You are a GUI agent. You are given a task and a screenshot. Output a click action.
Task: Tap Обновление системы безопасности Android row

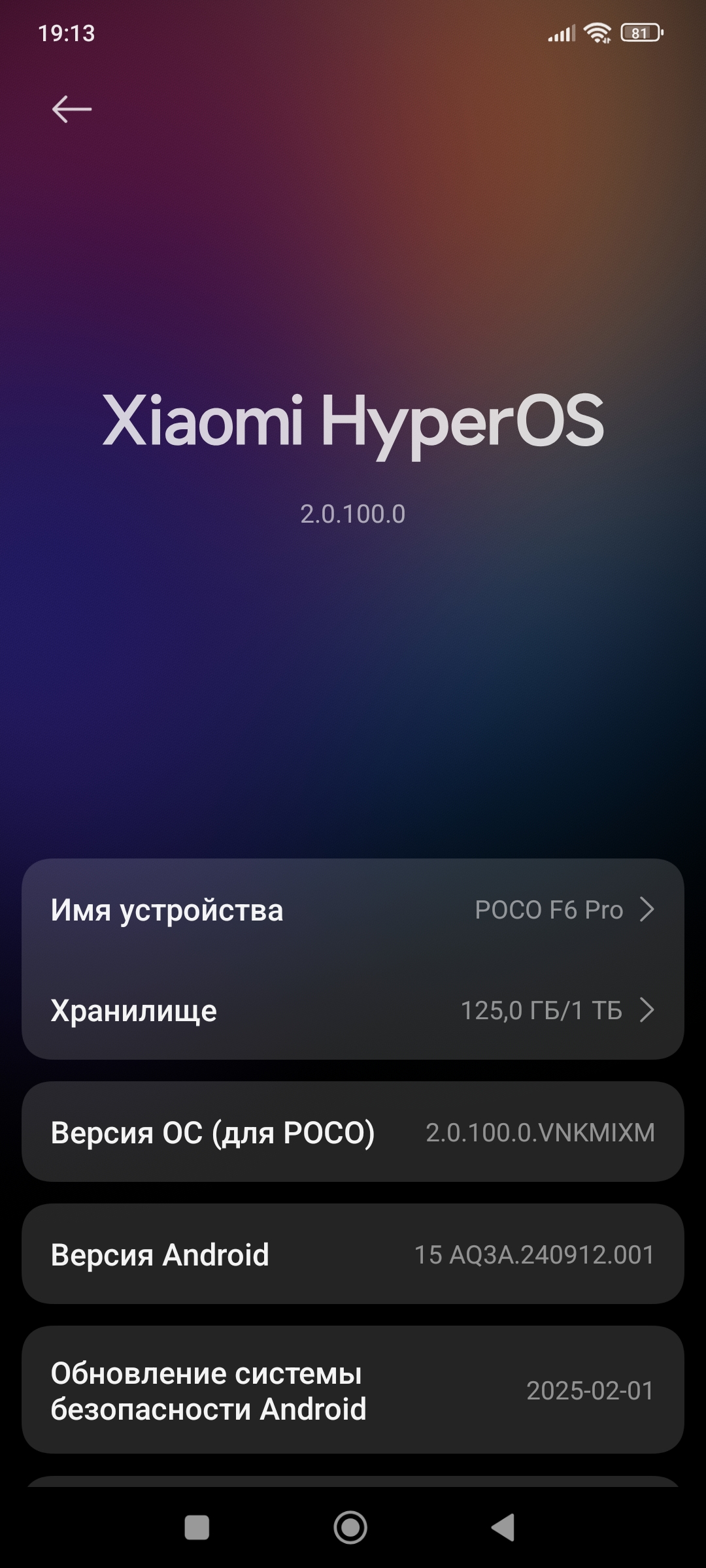pos(353,1390)
